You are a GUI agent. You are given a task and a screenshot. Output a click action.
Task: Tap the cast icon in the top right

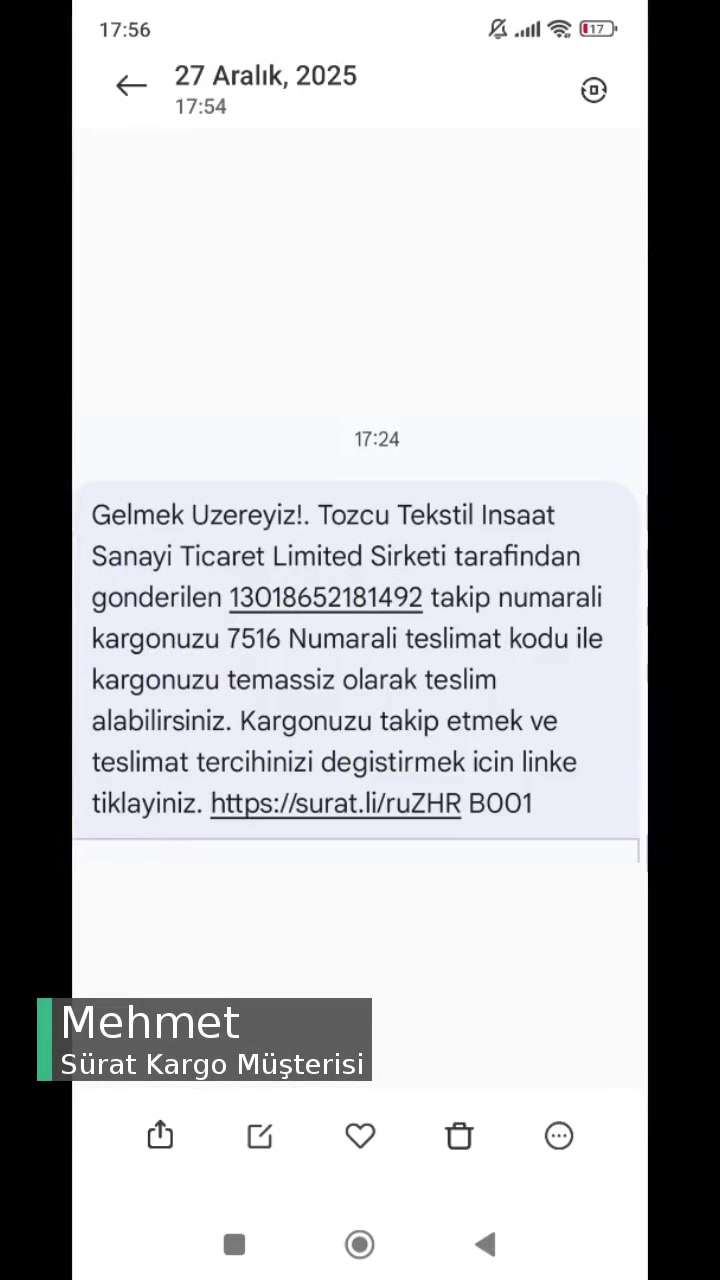click(593, 90)
